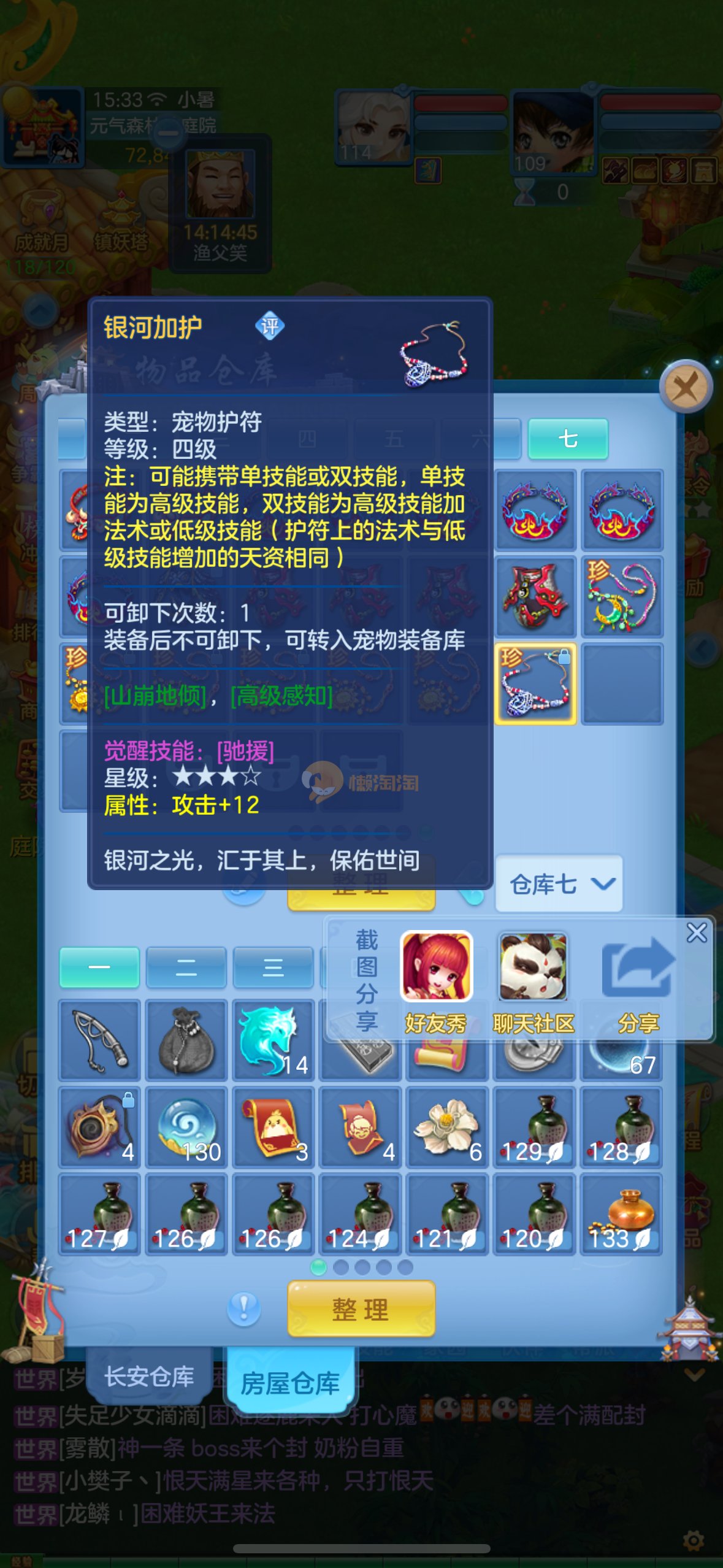Image resolution: width=723 pixels, height=1568 pixels.
Task: Close the warehouse window with X button
Action: (x=685, y=387)
